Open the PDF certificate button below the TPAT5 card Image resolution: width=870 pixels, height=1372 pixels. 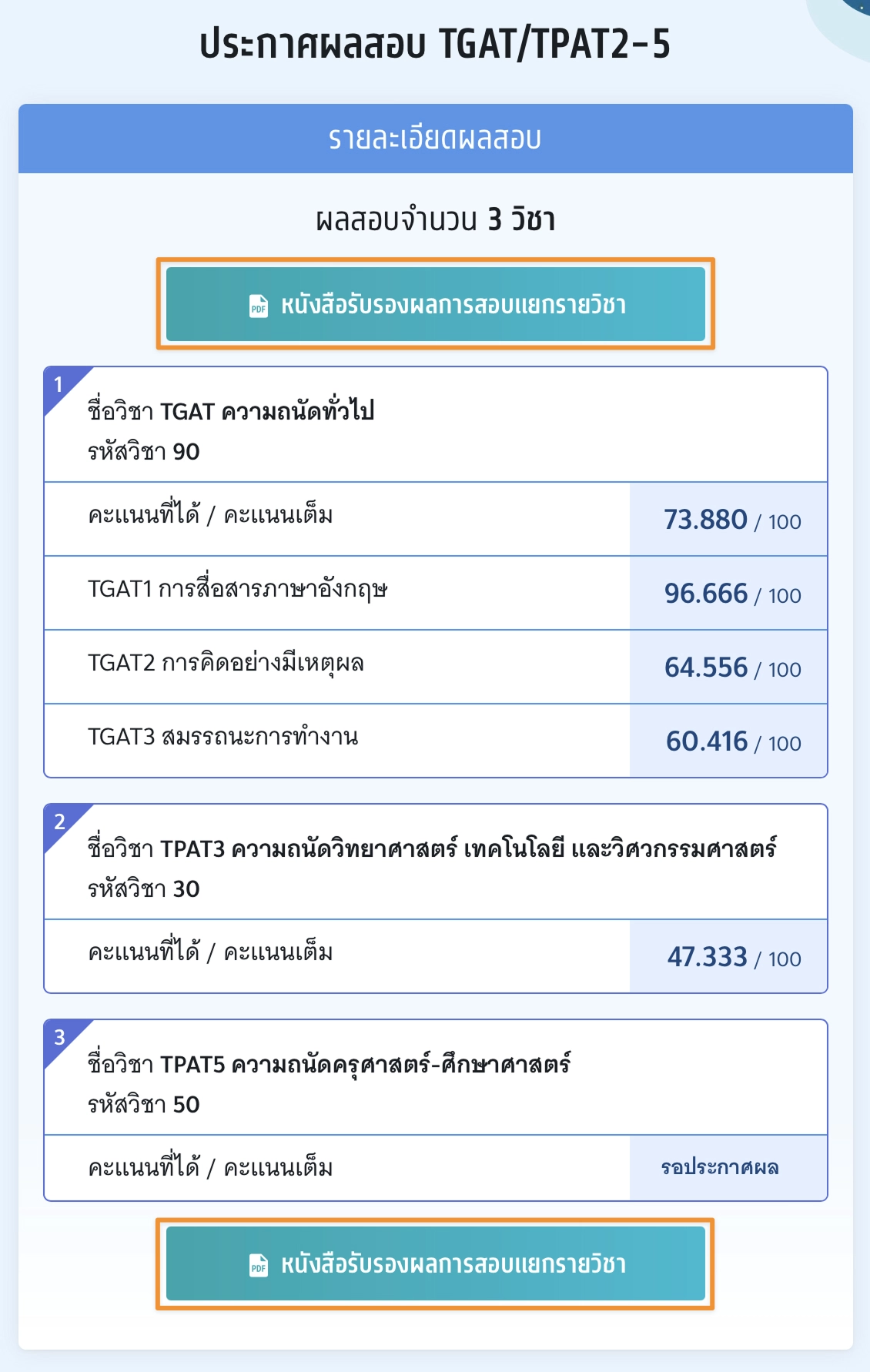(x=436, y=1263)
